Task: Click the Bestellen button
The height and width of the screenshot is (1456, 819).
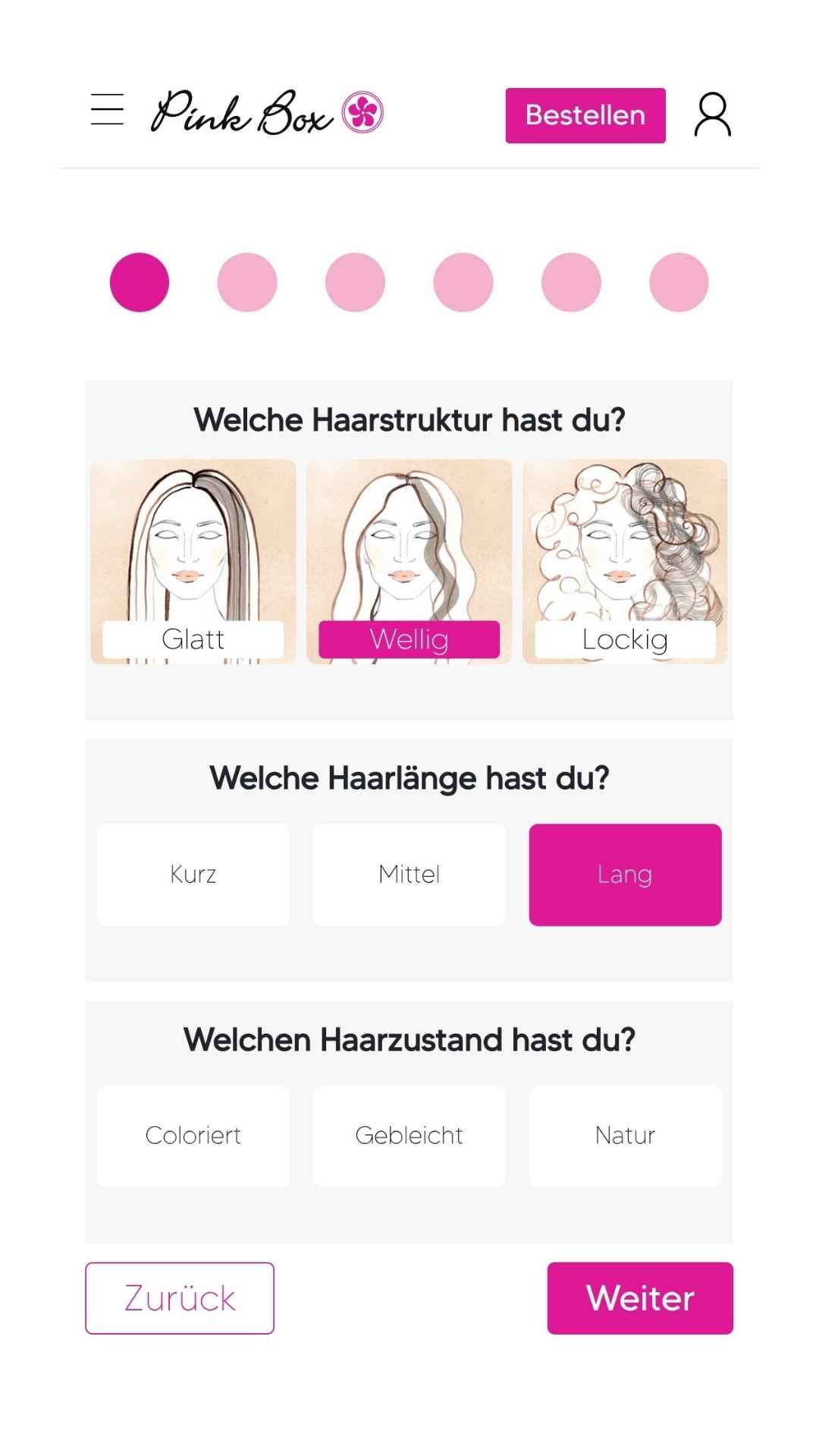Action: 585,115
